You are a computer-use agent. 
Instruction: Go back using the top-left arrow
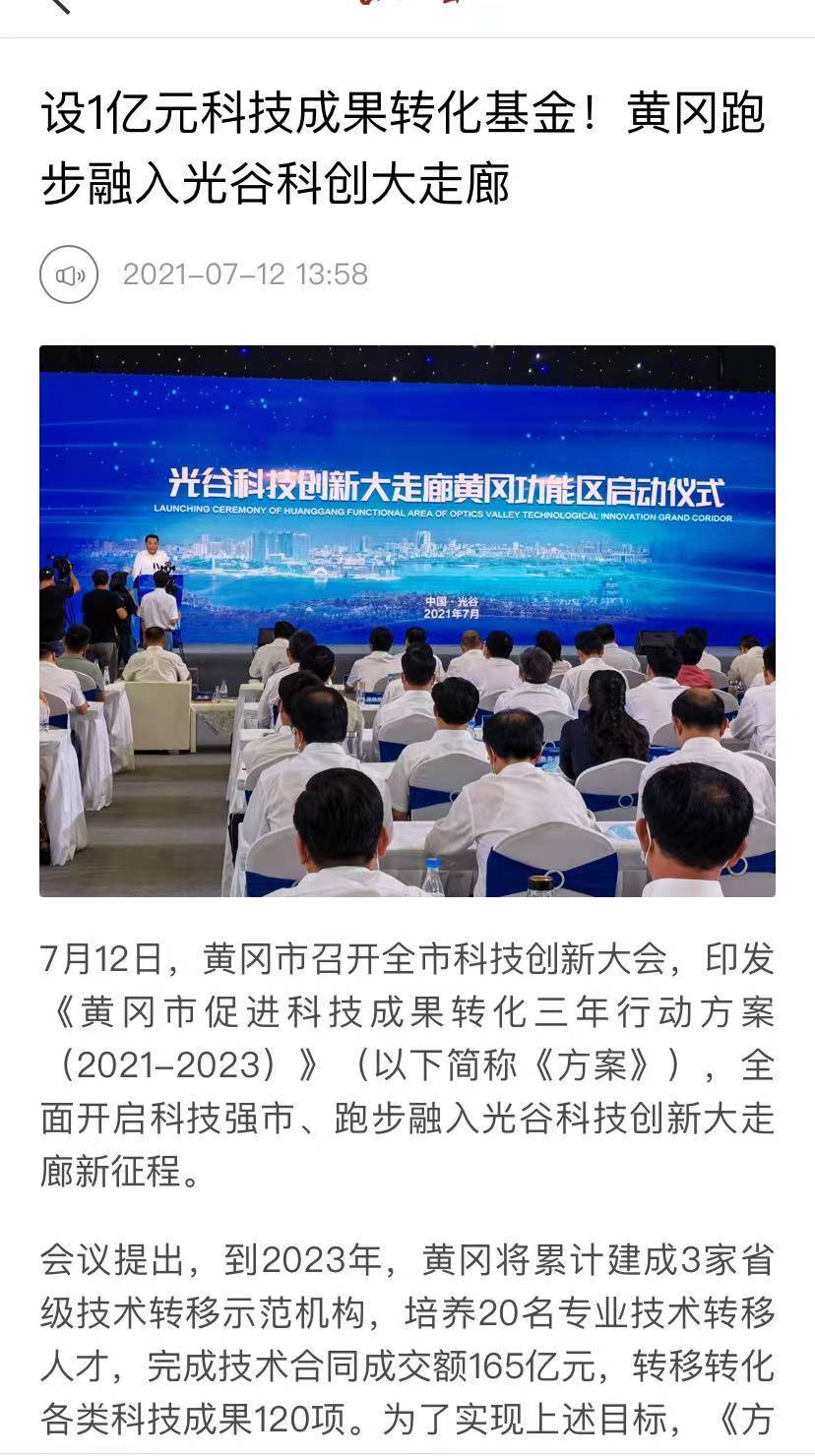(59, 6)
